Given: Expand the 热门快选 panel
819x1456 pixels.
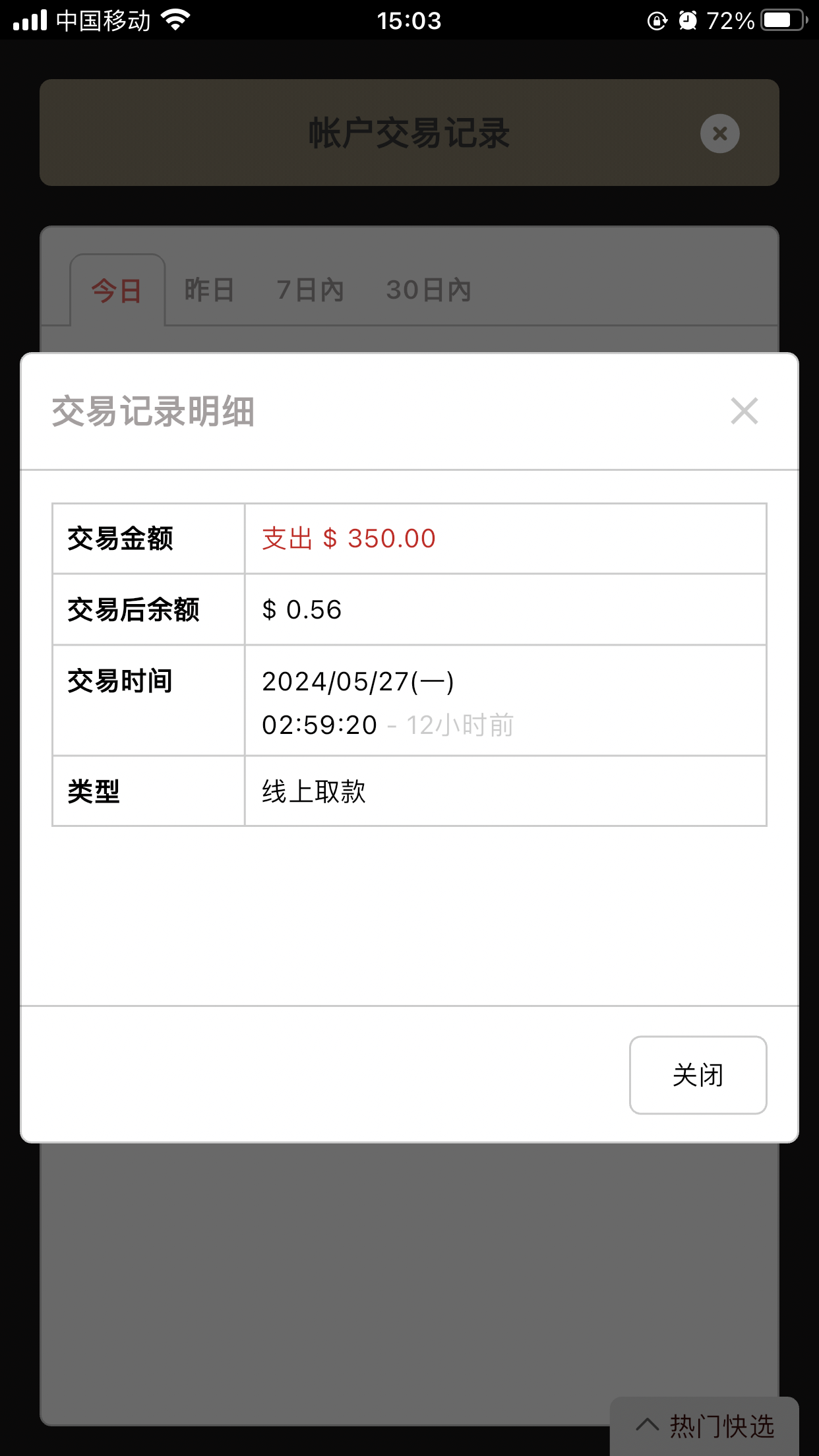Looking at the screenshot, I should point(704,1426).
